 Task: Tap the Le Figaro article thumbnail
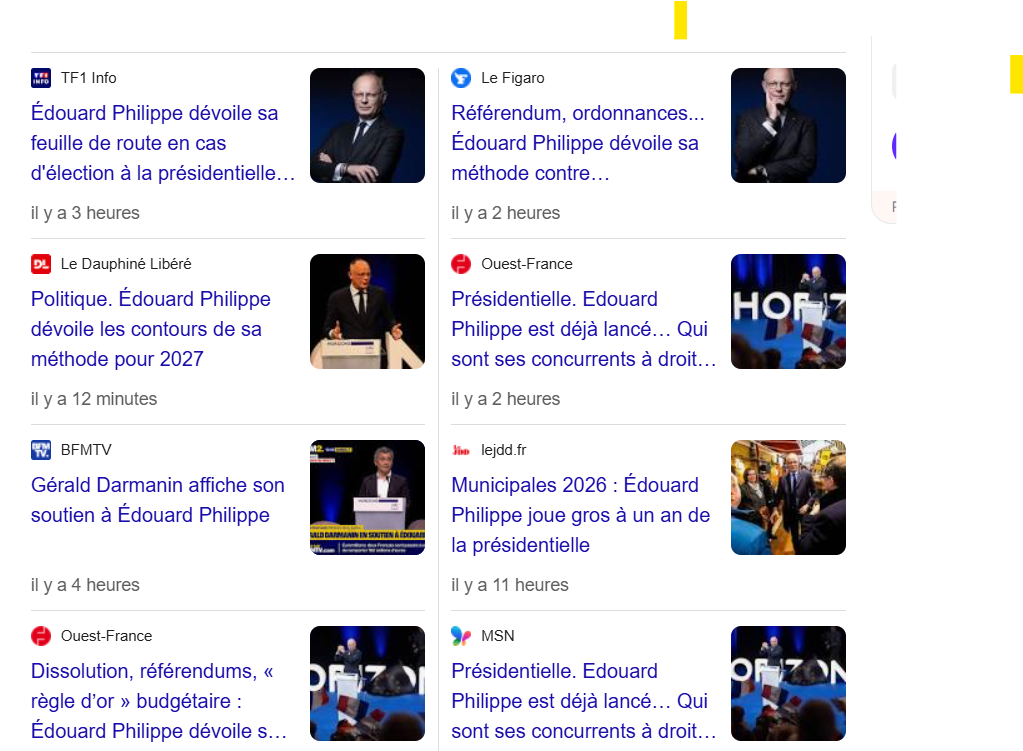pos(788,125)
